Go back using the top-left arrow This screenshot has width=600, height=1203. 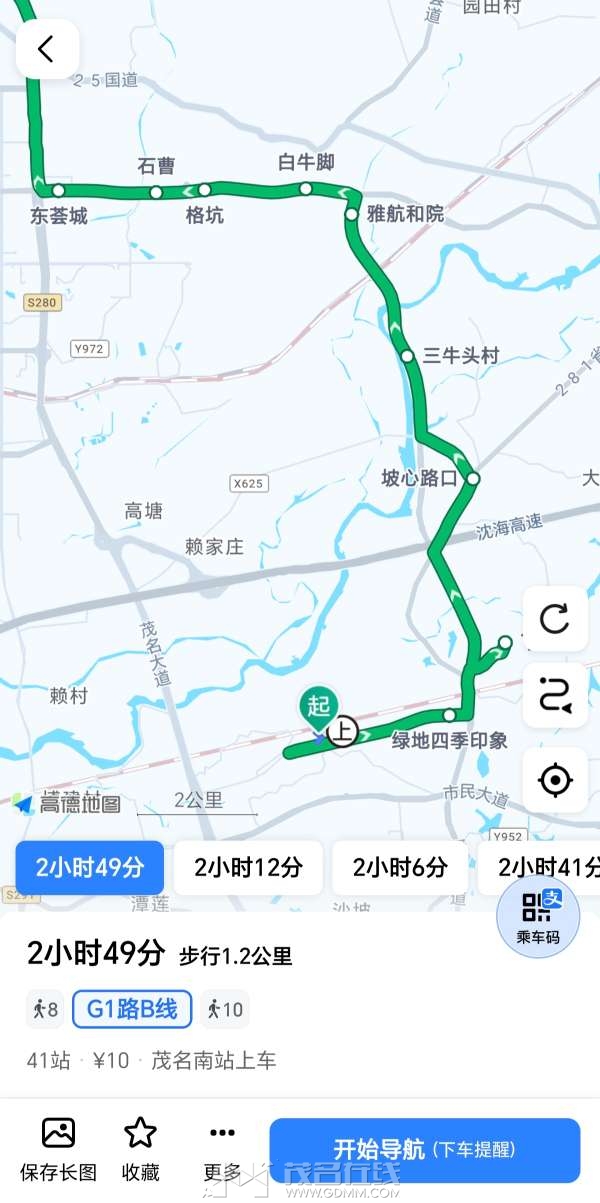tap(46, 49)
